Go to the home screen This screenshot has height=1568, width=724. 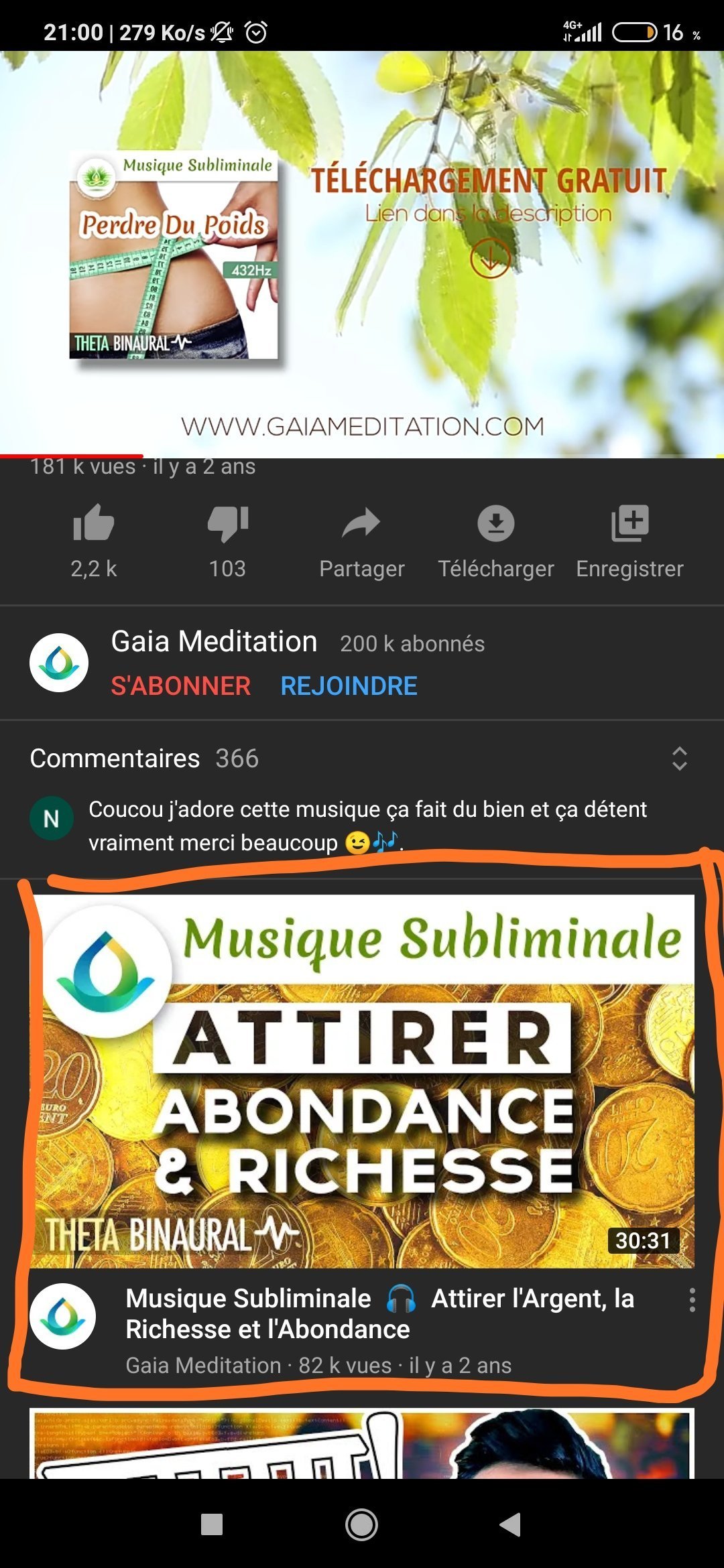coord(362,1524)
